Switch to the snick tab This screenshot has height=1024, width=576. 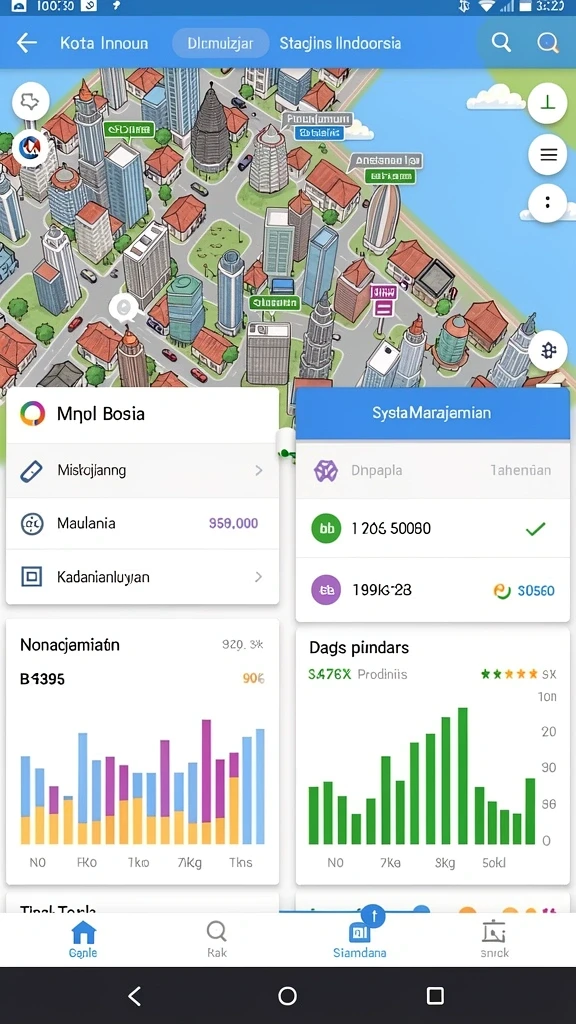click(494, 938)
